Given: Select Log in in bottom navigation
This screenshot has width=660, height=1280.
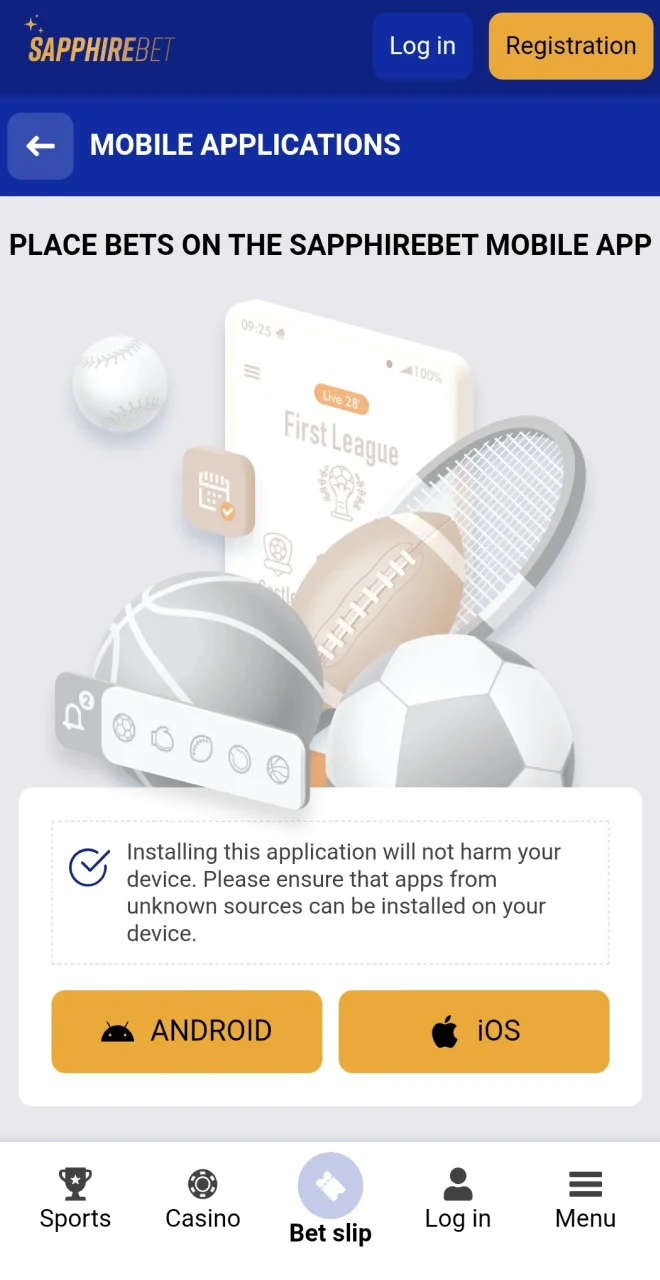Looking at the screenshot, I should pyautogui.click(x=458, y=1200).
